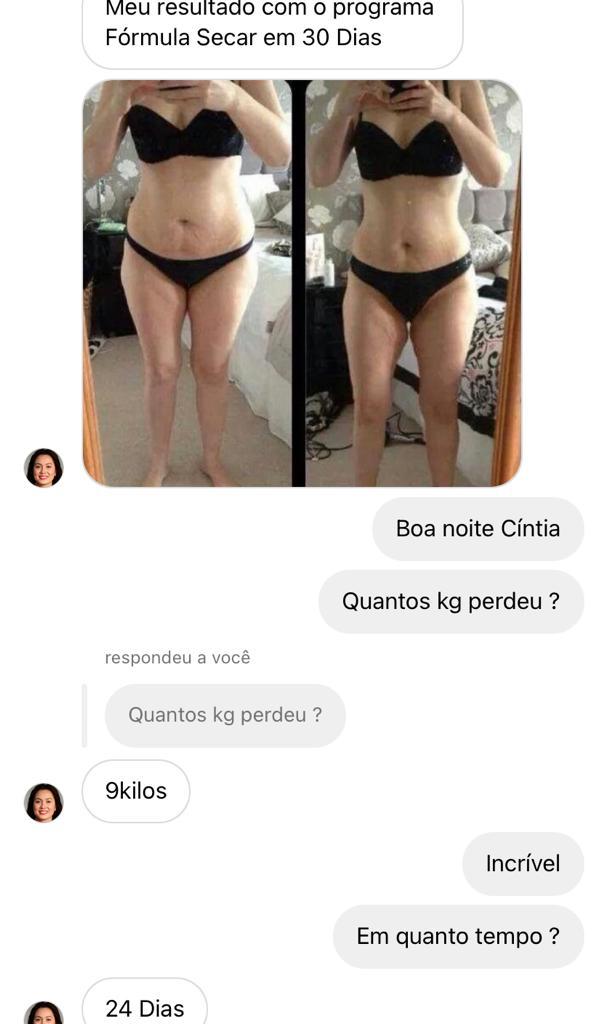Viewport: 602px width, 1024px height.
Task: Open the before-and-after photo message
Action: coord(302,283)
